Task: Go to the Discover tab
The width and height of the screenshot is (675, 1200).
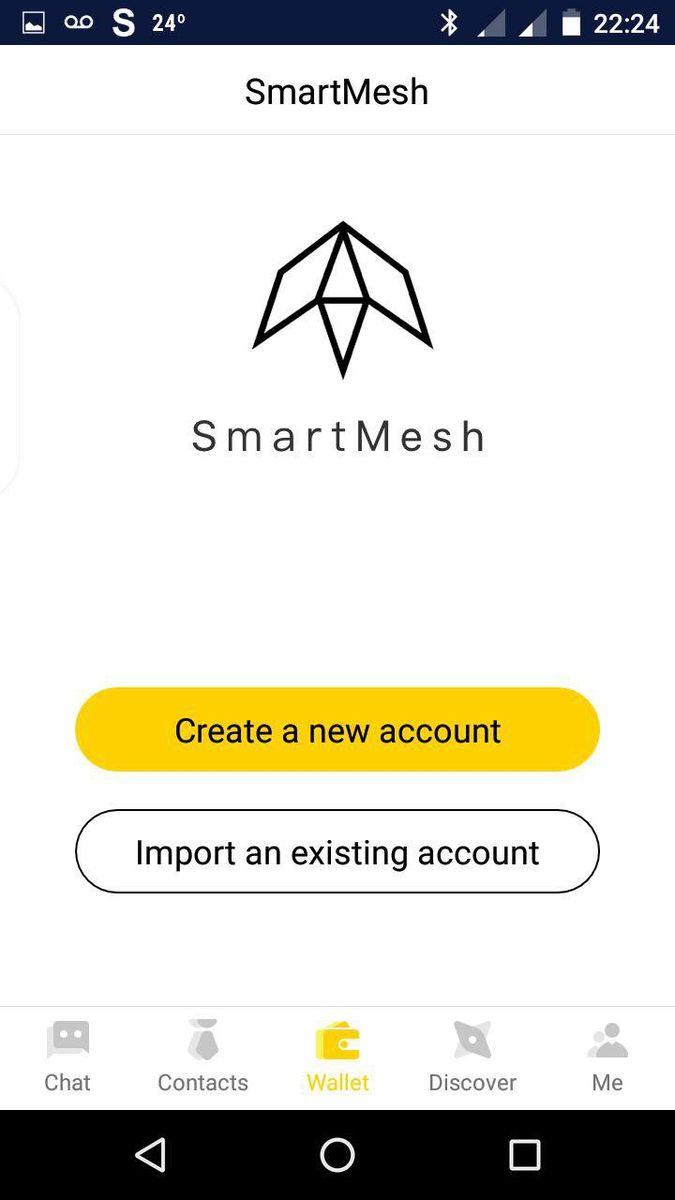Action: coord(472,1056)
